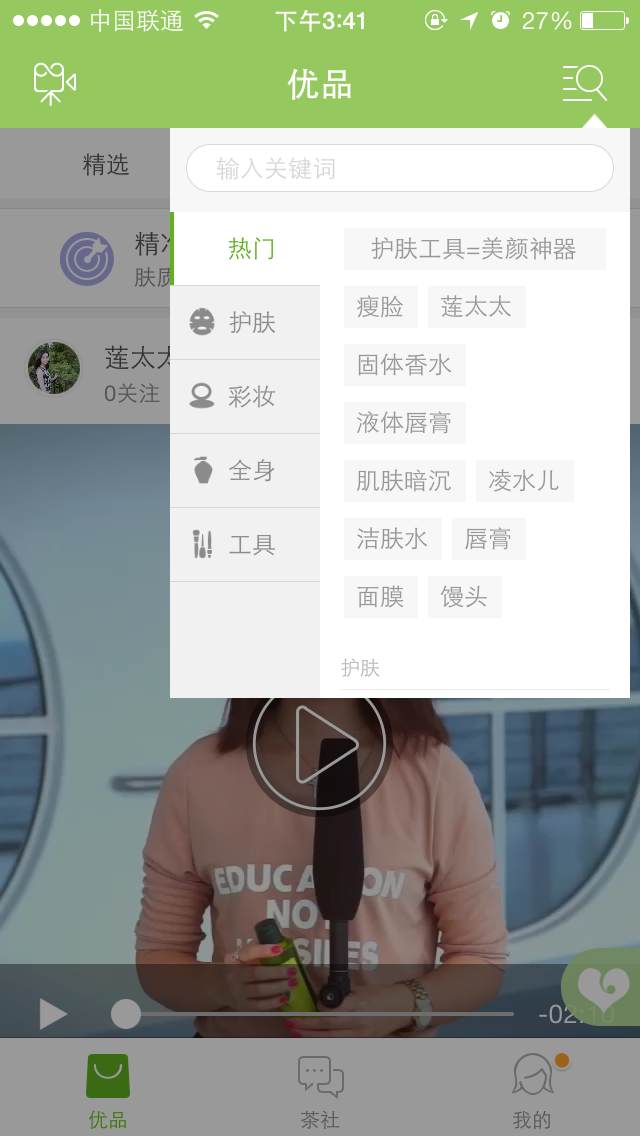Choose the 瘦脸 keyword chip
The image size is (640, 1136).
tap(381, 306)
